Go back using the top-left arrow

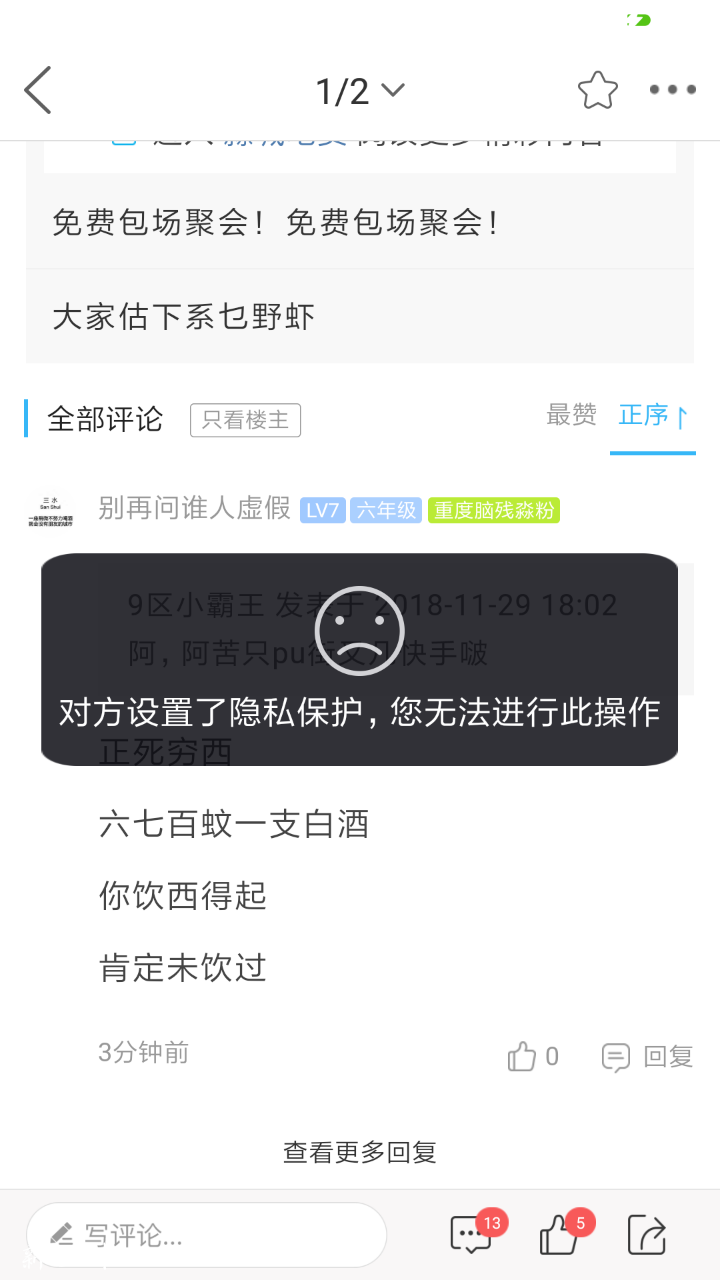[x=38, y=91]
